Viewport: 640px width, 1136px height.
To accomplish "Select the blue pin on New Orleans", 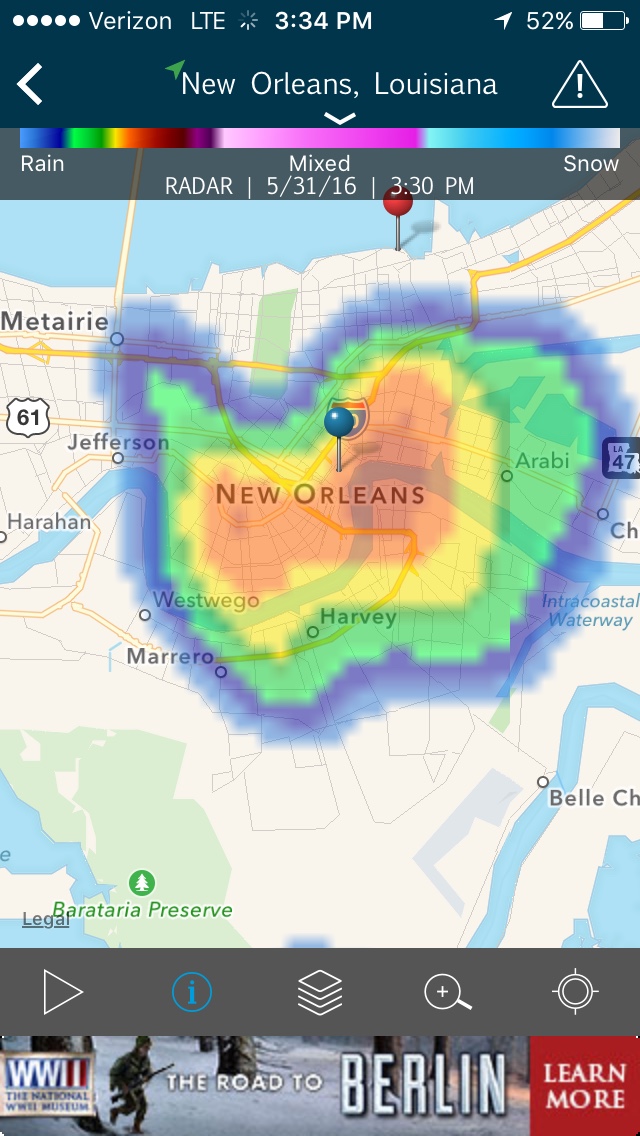I will coord(339,424).
